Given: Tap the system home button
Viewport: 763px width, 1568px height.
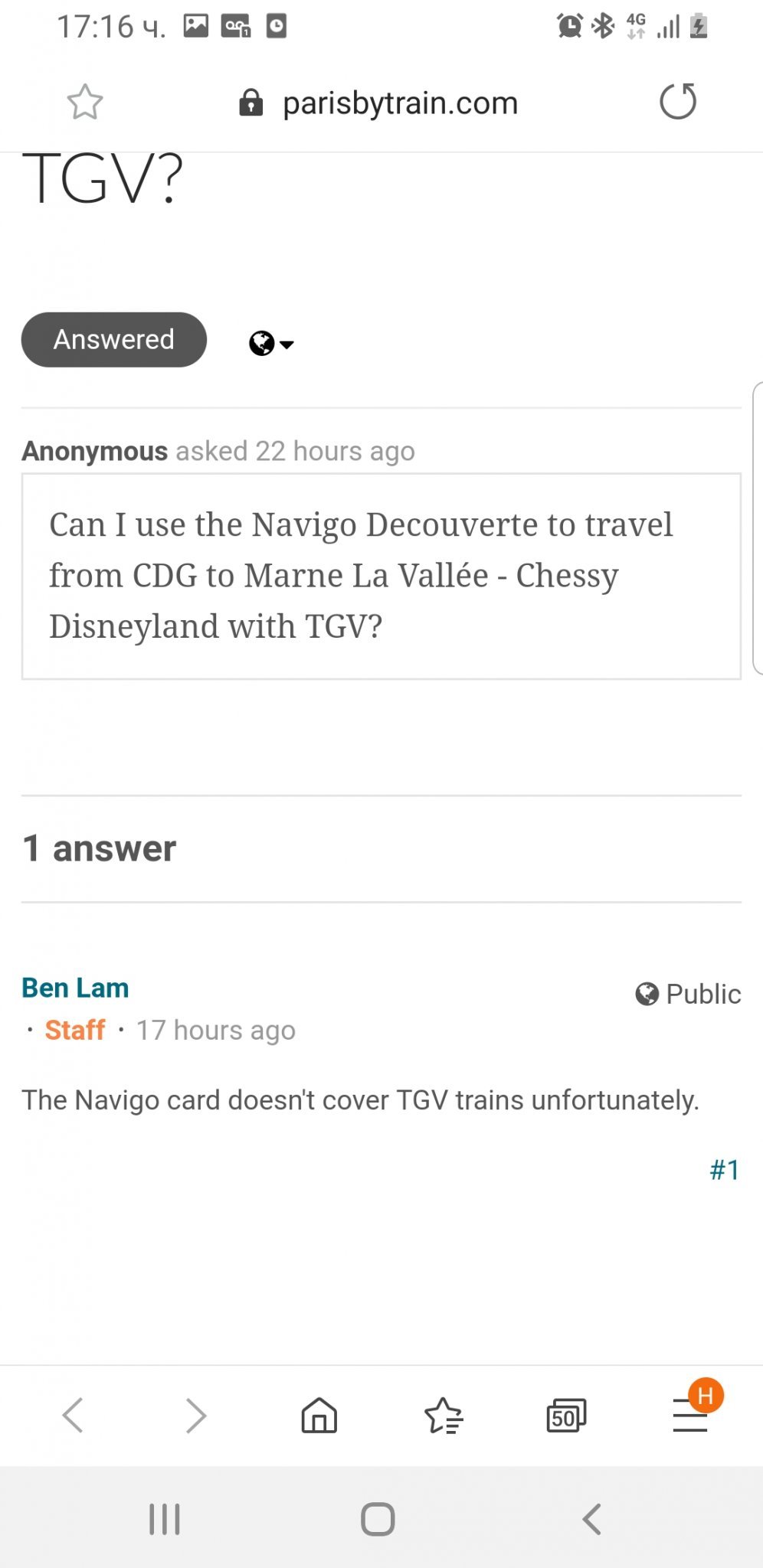Looking at the screenshot, I should pos(378,1519).
